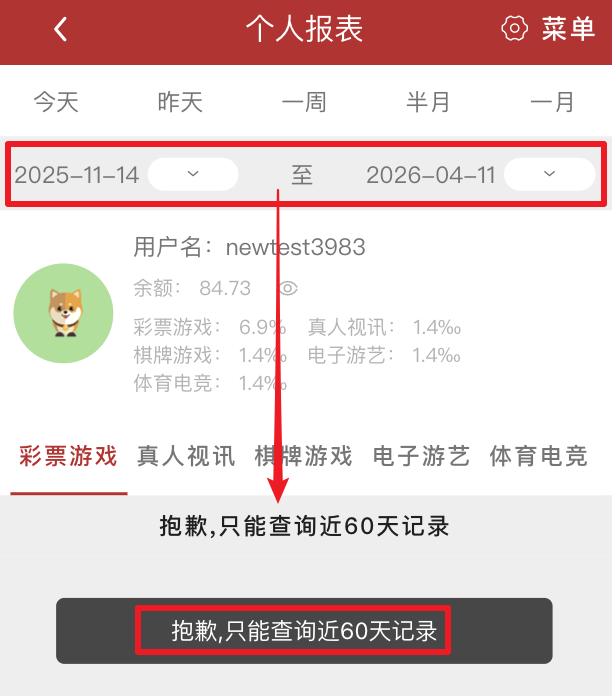Go back from the 个人报表 page
The height and width of the screenshot is (696, 612).
click(x=61, y=30)
